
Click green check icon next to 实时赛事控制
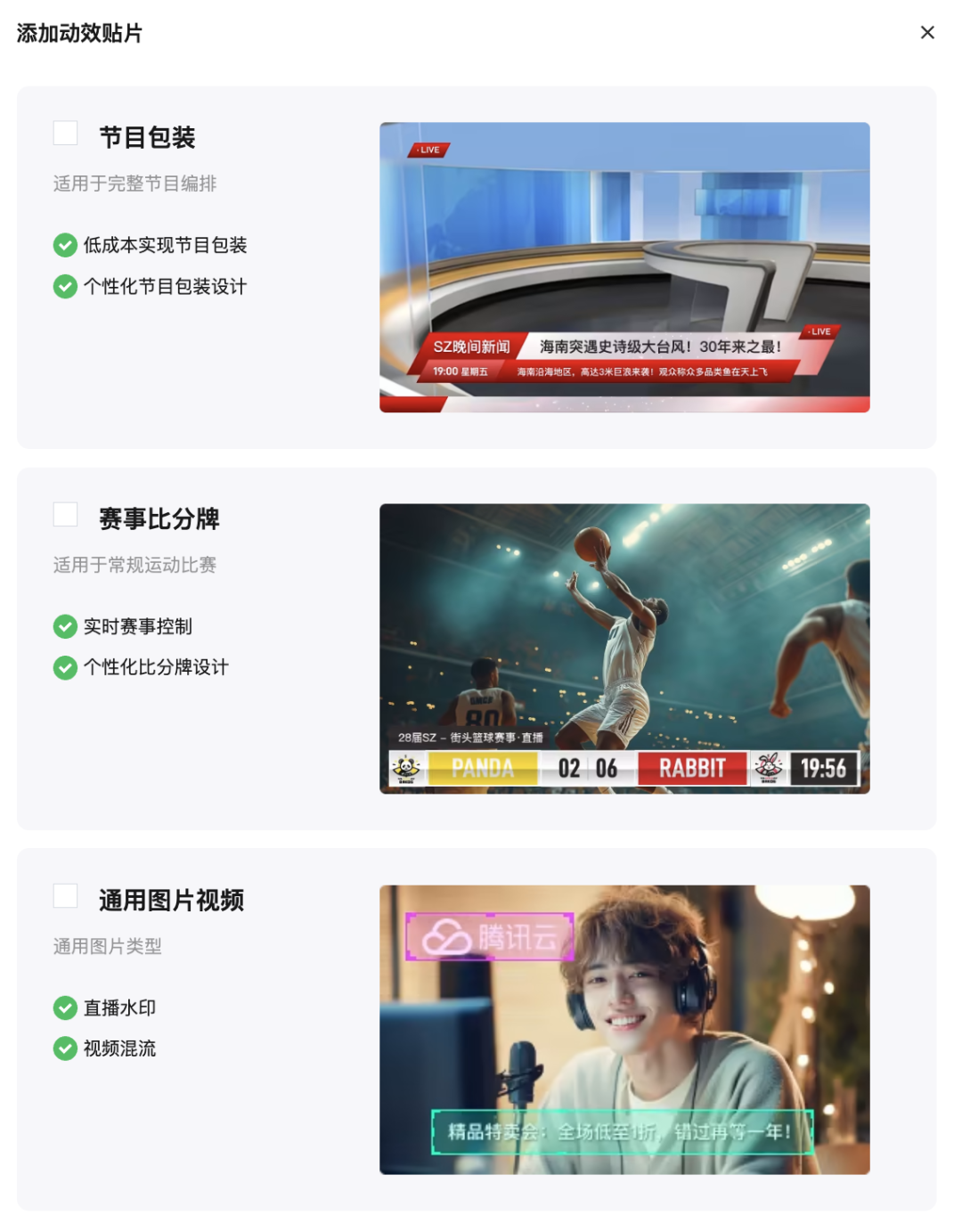pos(64,626)
